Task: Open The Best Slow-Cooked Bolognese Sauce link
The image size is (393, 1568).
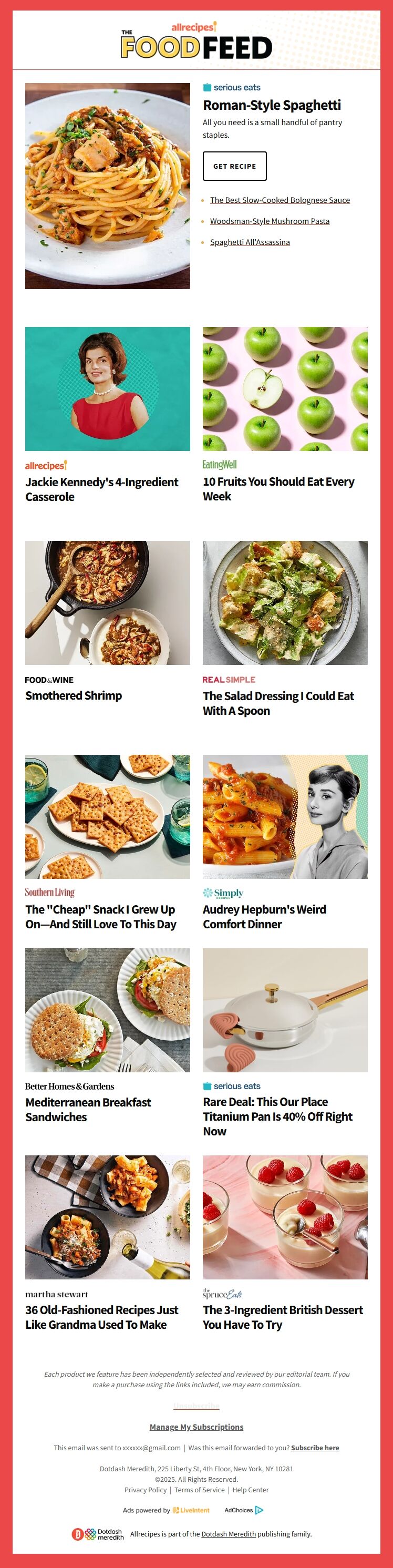Action: pos(280,200)
